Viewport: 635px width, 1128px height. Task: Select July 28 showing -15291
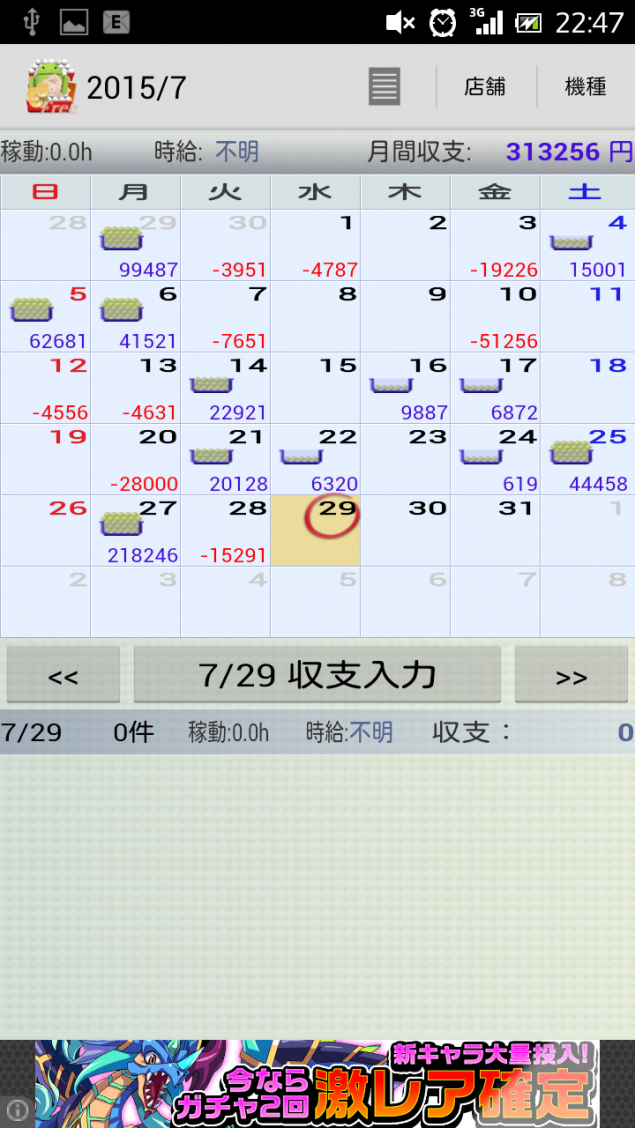pyautogui.click(x=226, y=531)
